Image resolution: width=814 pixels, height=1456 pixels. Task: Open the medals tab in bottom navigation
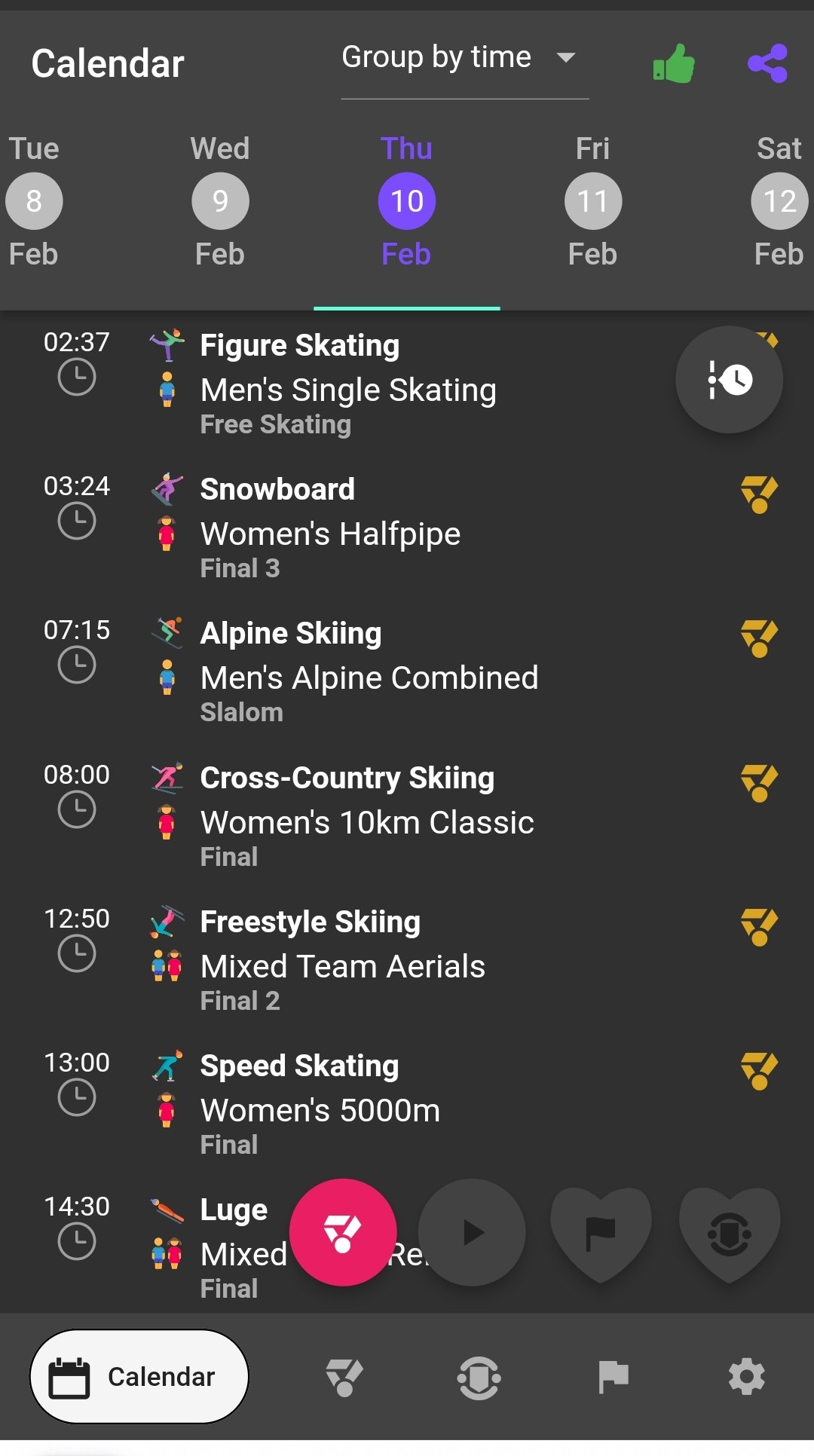[x=344, y=1377]
